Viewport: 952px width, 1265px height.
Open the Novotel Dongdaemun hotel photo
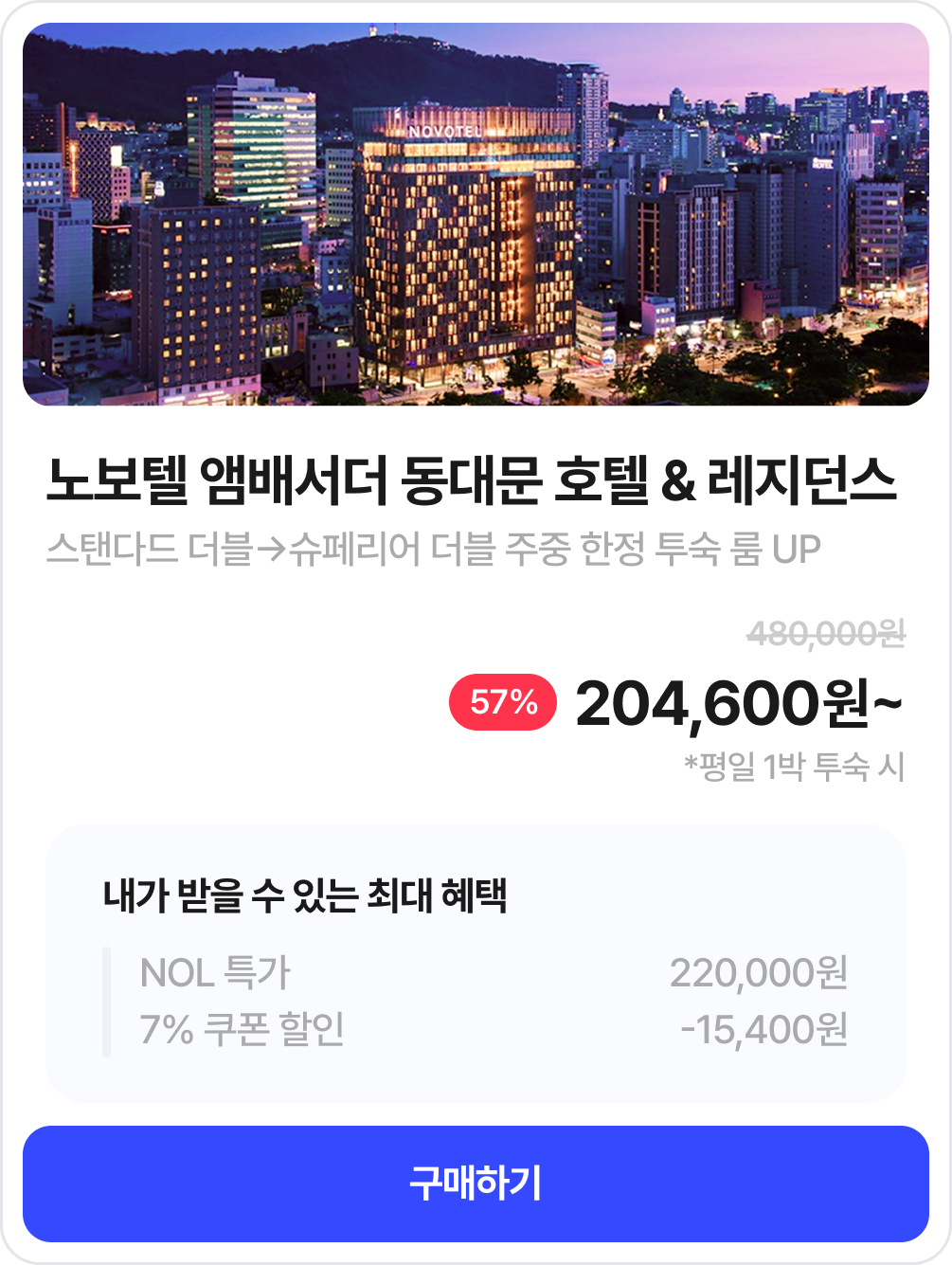click(x=476, y=214)
